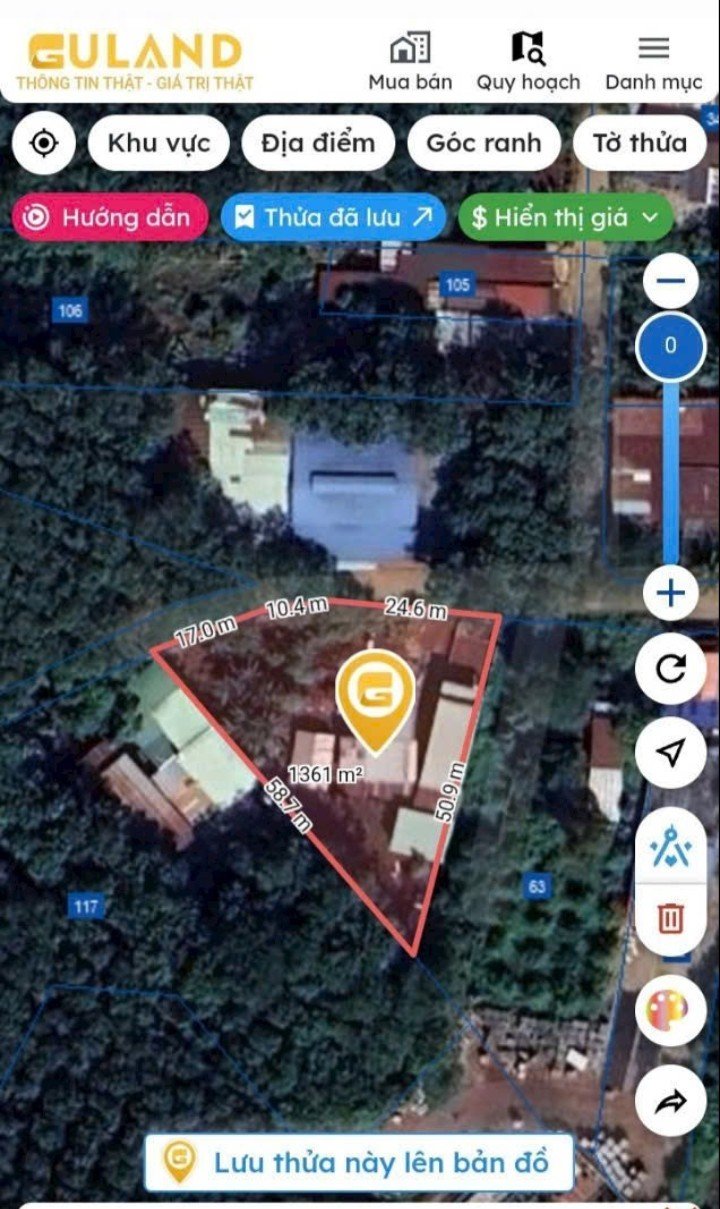Save plot via Lưu thửa này lên bản đồ
720x1209 pixels.
[x=359, y=1162]
